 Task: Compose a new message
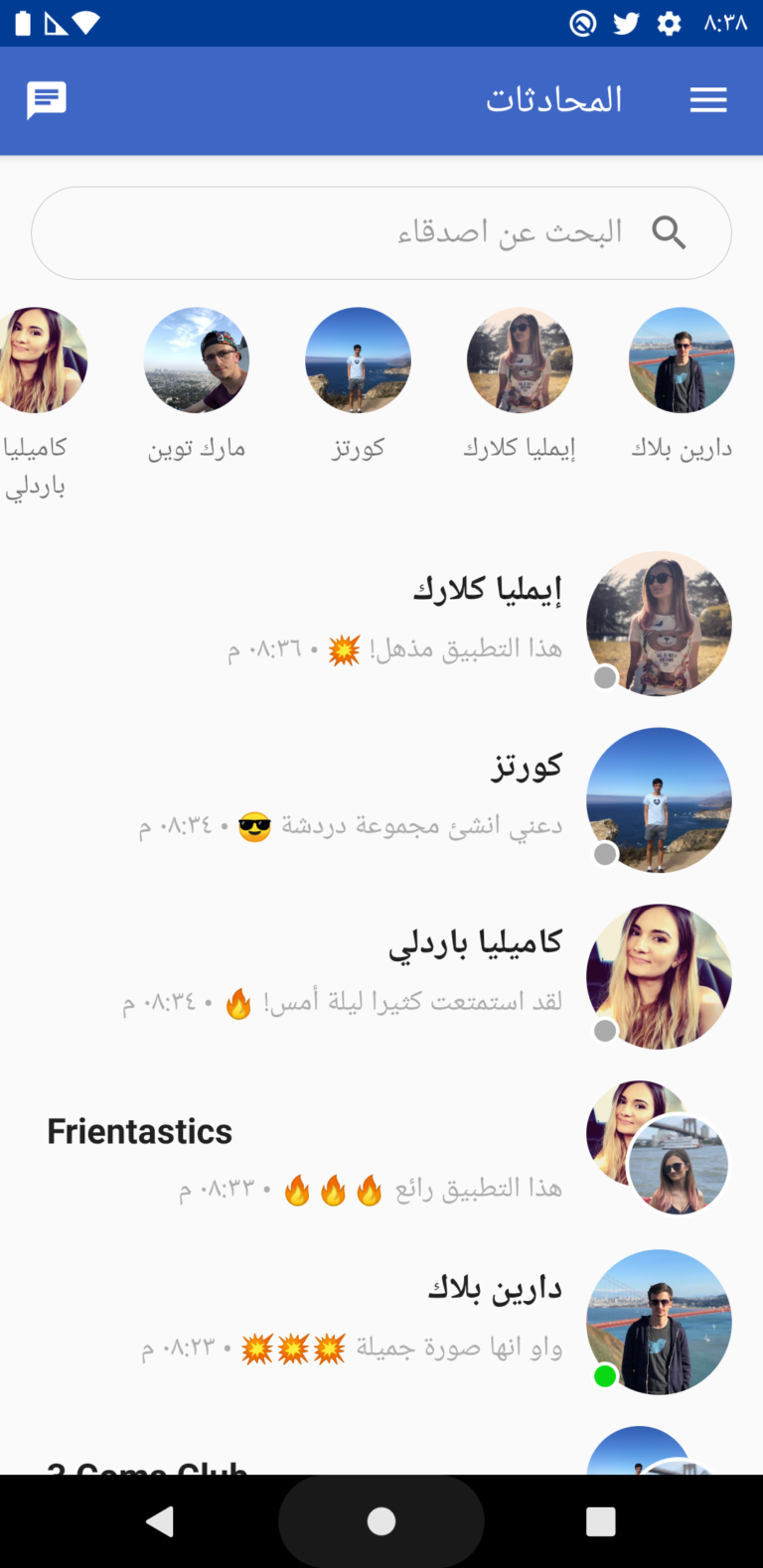47,99
